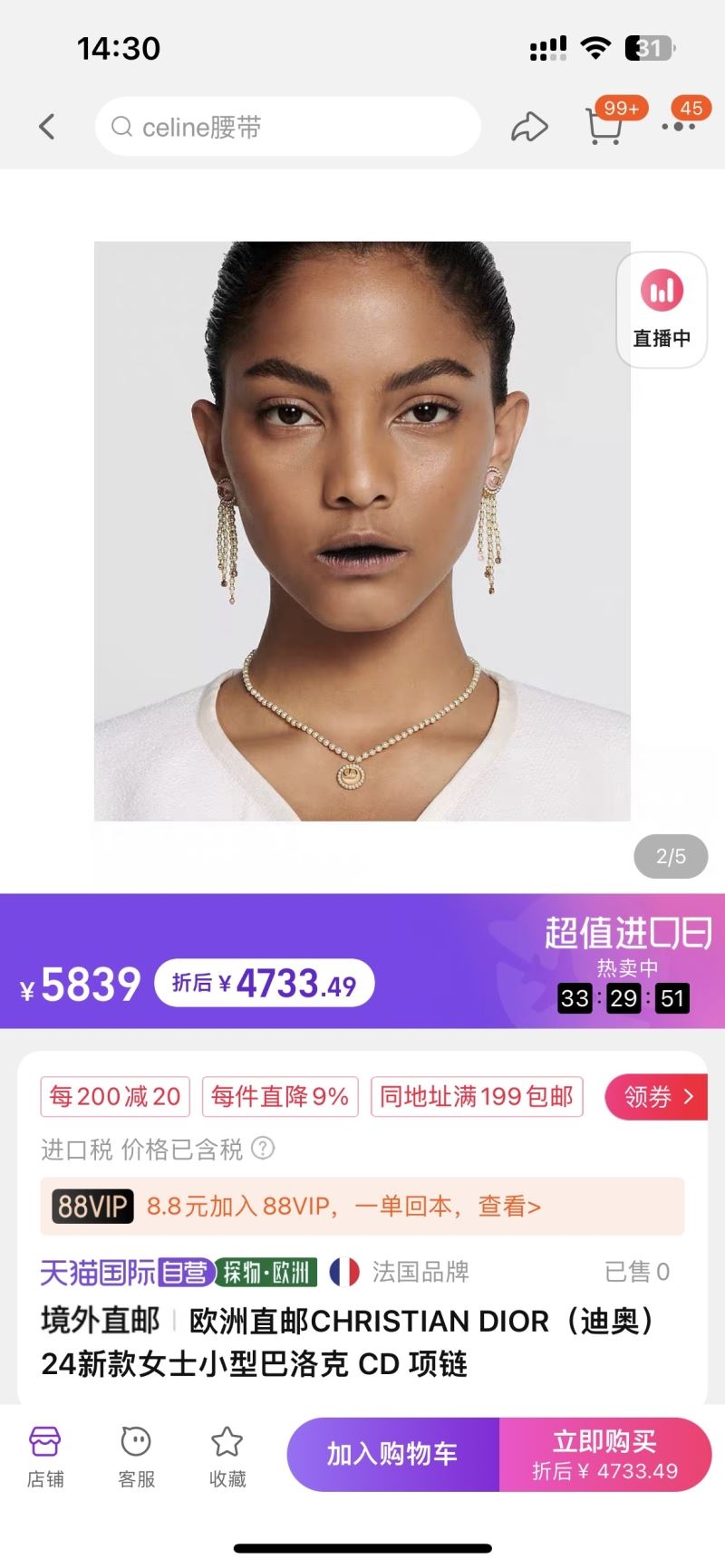The image size is (725, 1568).
Task: Tap the 每200减20 discount tag
Action: 115,1097
